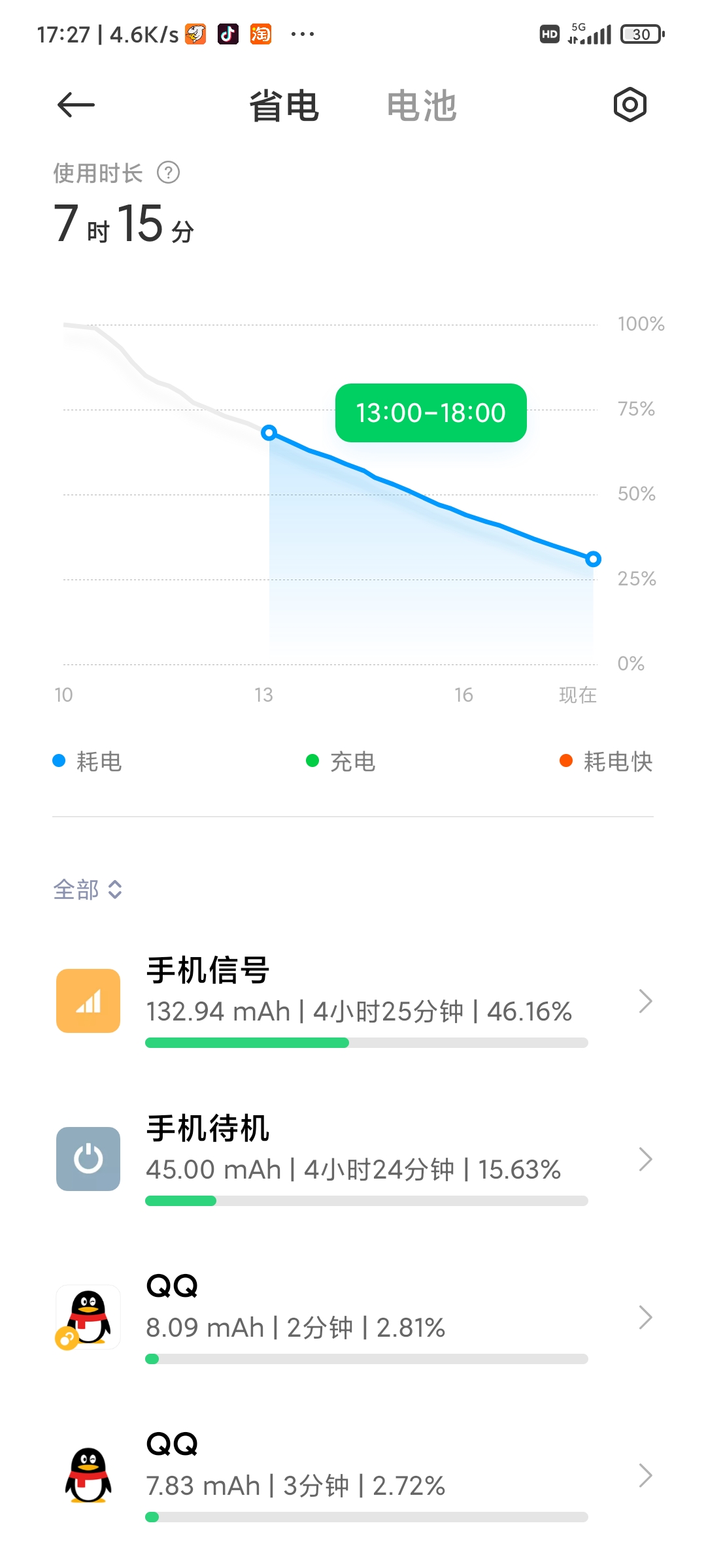Select the 省电 tab
Viewport: 706px width, 1568px height.
[x=284, y=105]
